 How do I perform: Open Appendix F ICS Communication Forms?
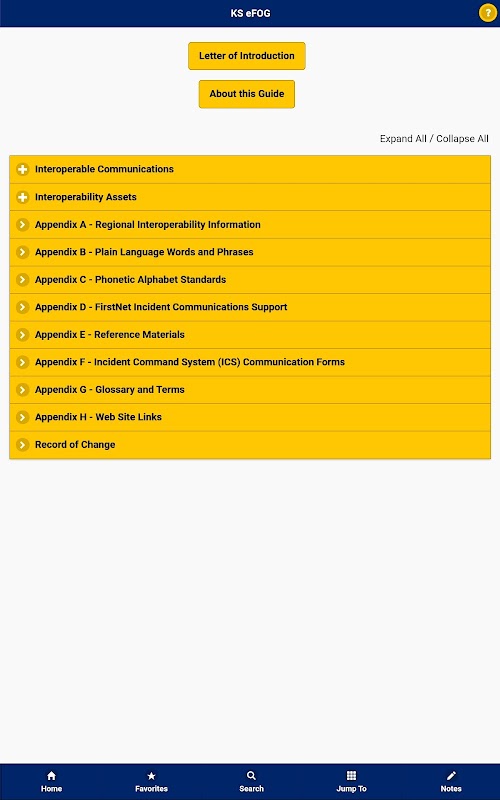[x=250, y=362]
